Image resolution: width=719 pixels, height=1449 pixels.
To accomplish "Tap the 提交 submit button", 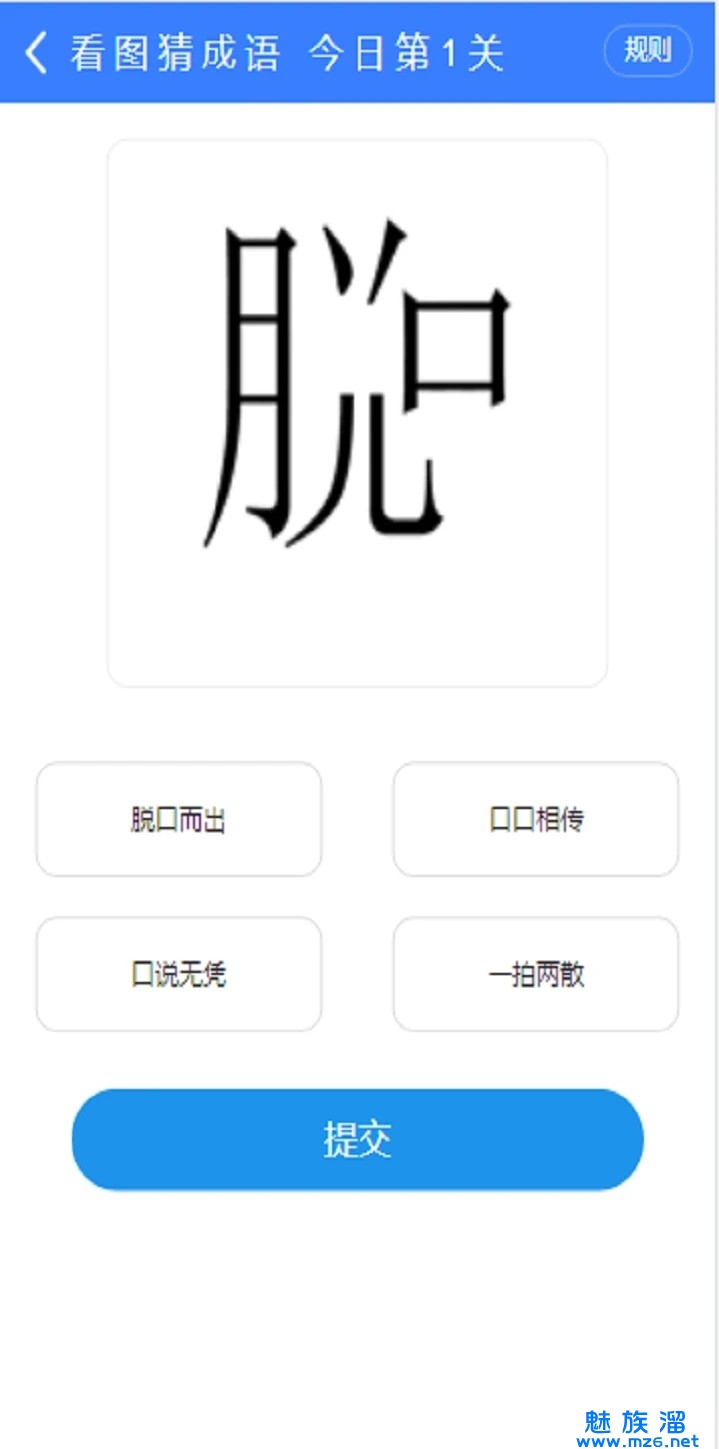I will [357, 1139].
